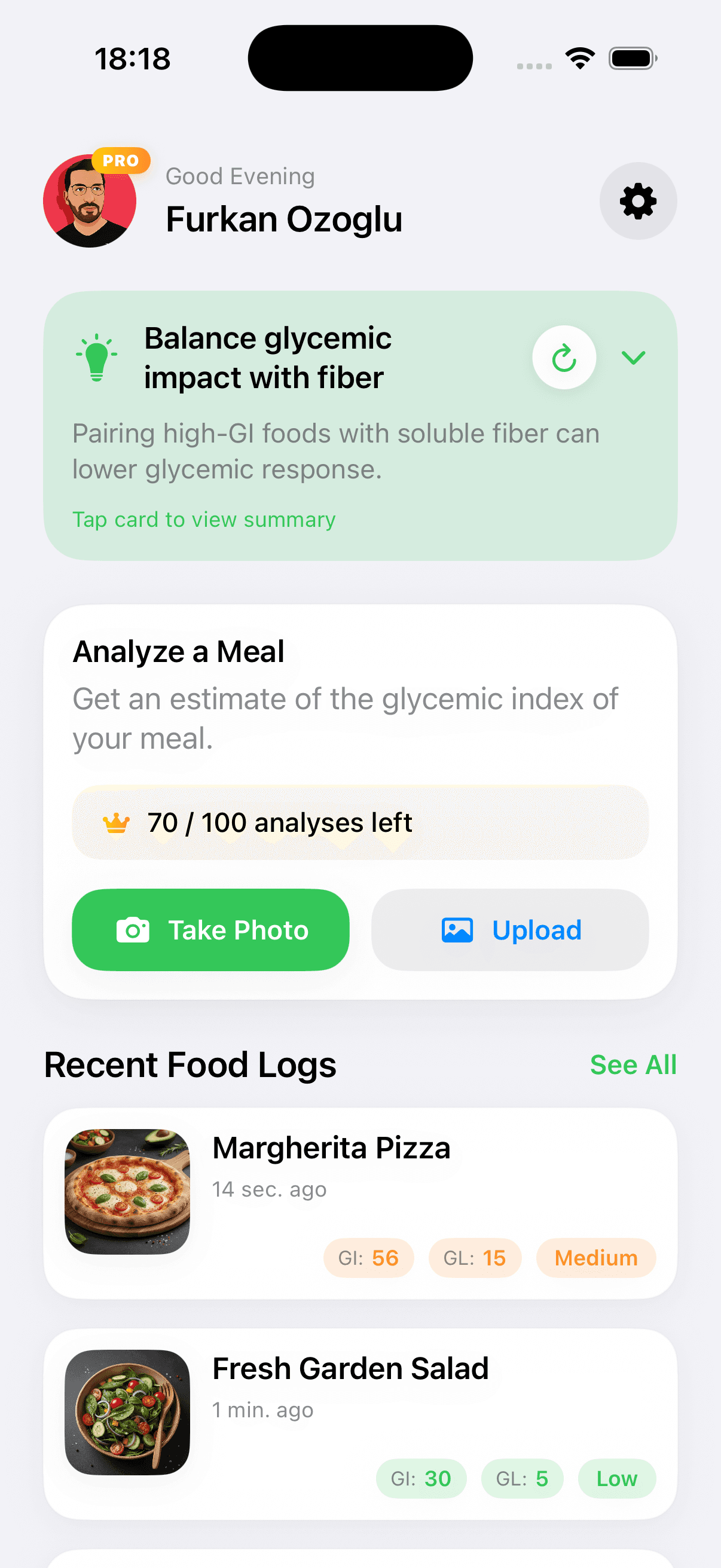Collapse the tip card using the chevron
This screenshot has width=721, height=1568.
pyautogui.click(x=633, y=357)
